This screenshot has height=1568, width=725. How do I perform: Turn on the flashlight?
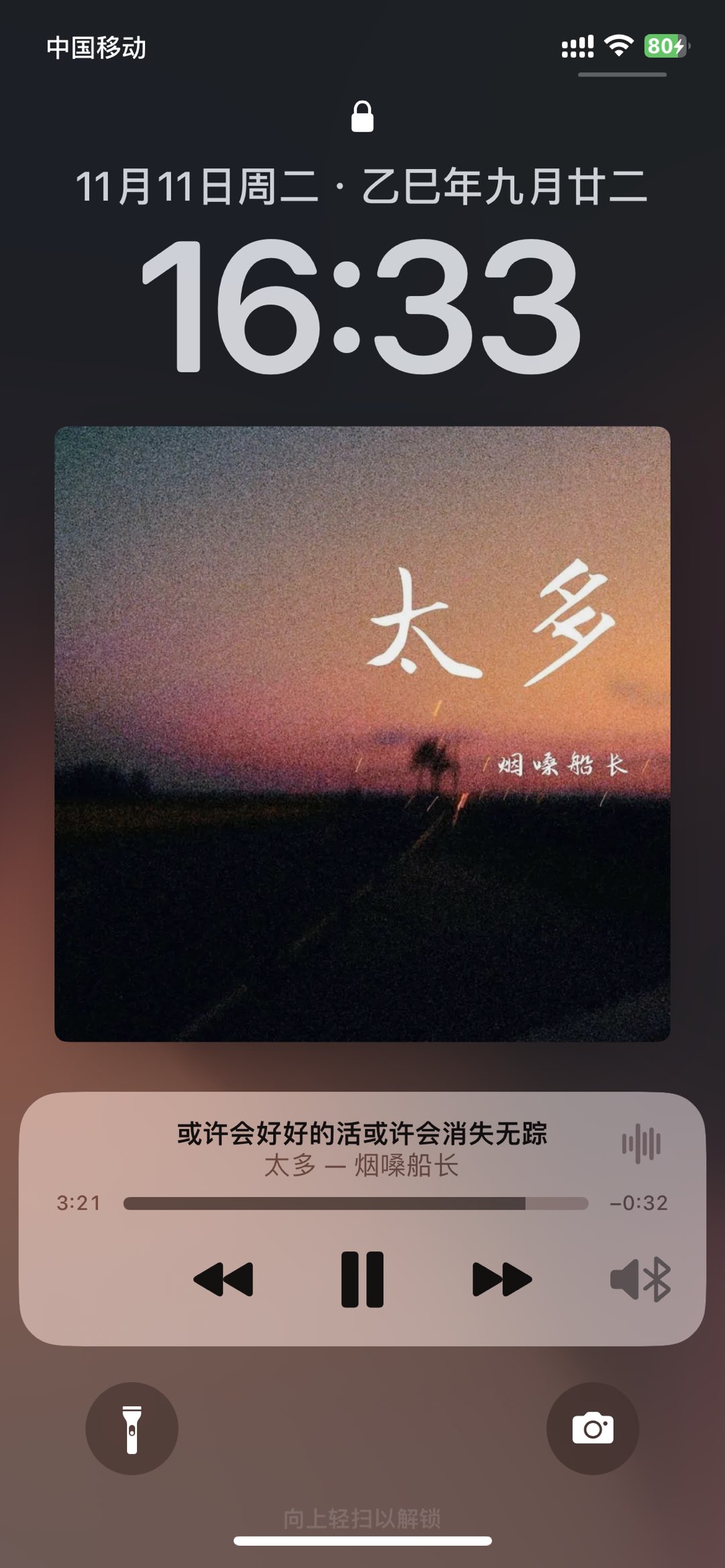tap(132, 1428)
